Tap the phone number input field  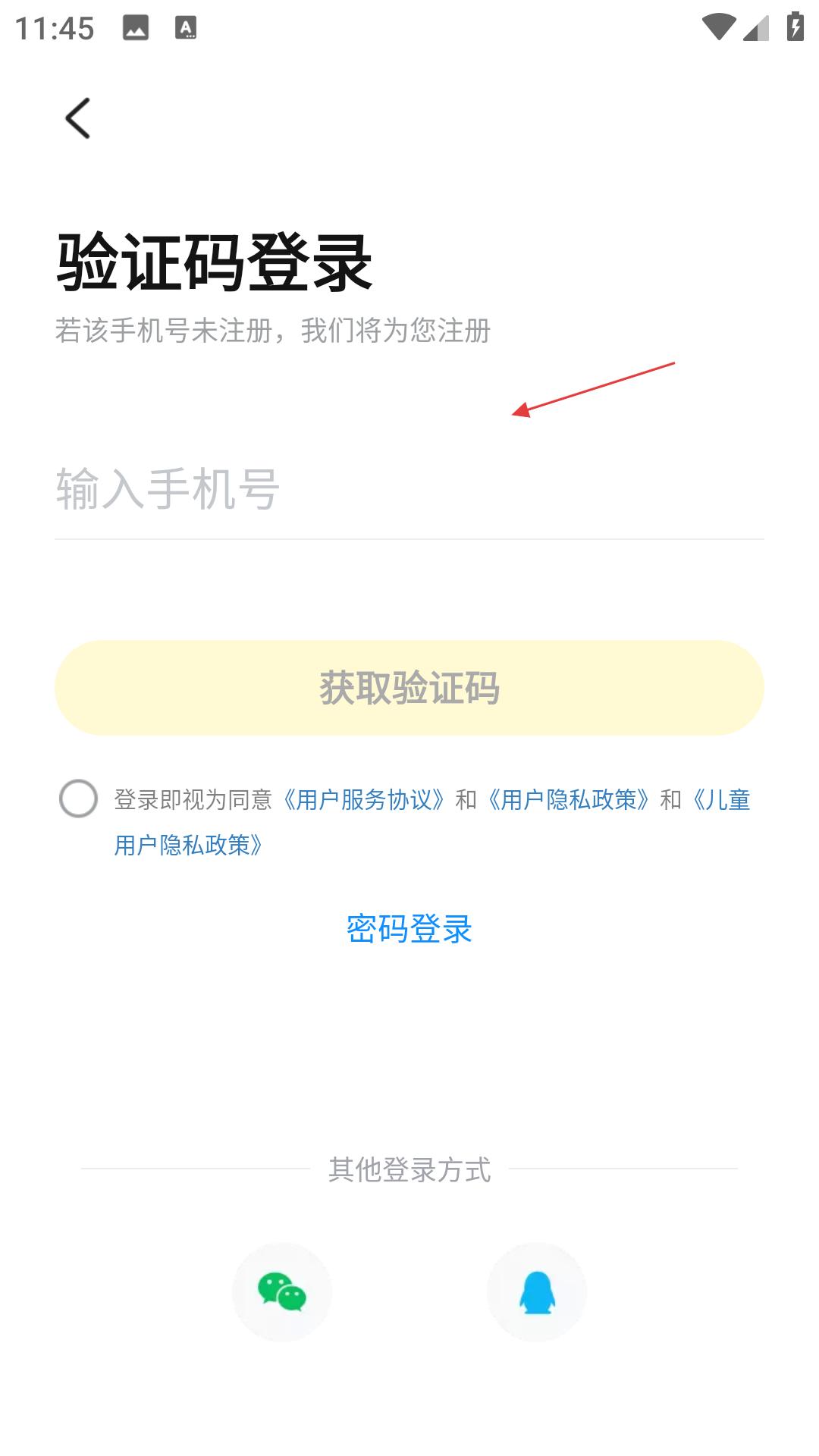[409, 489]
